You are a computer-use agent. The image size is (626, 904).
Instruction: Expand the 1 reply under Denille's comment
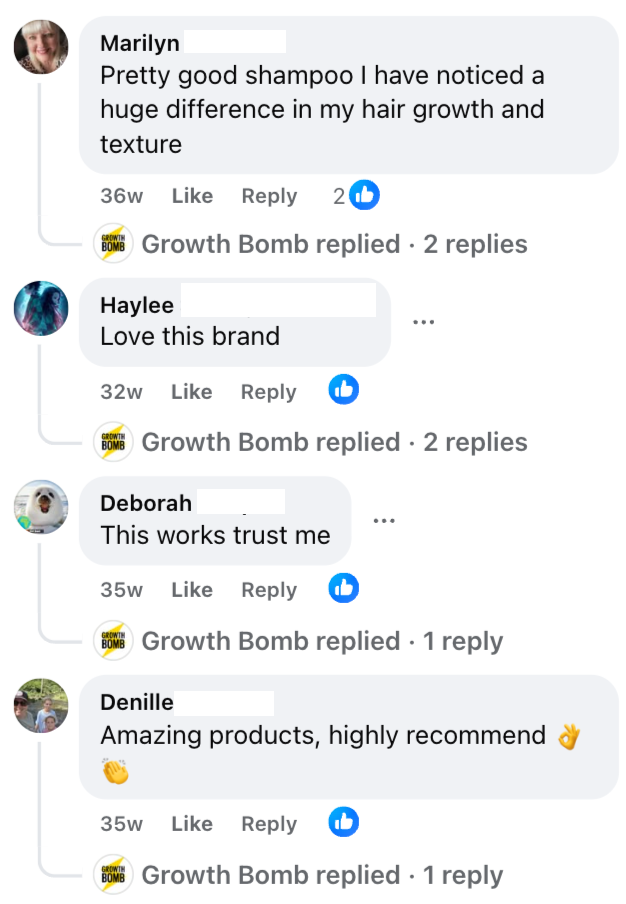(x=322, y=875)
